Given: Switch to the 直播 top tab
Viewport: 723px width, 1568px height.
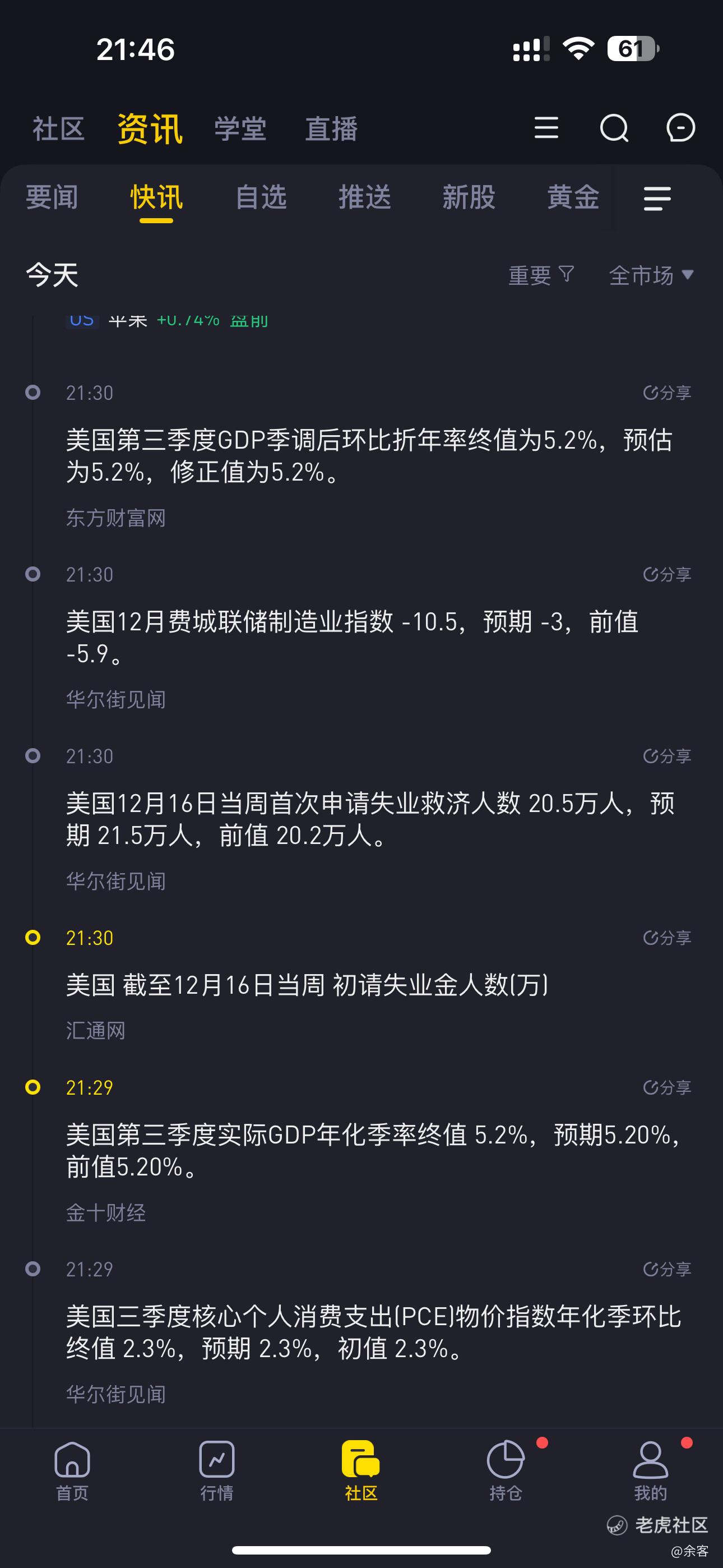Looking at the screenshot, I should [331, 129].
